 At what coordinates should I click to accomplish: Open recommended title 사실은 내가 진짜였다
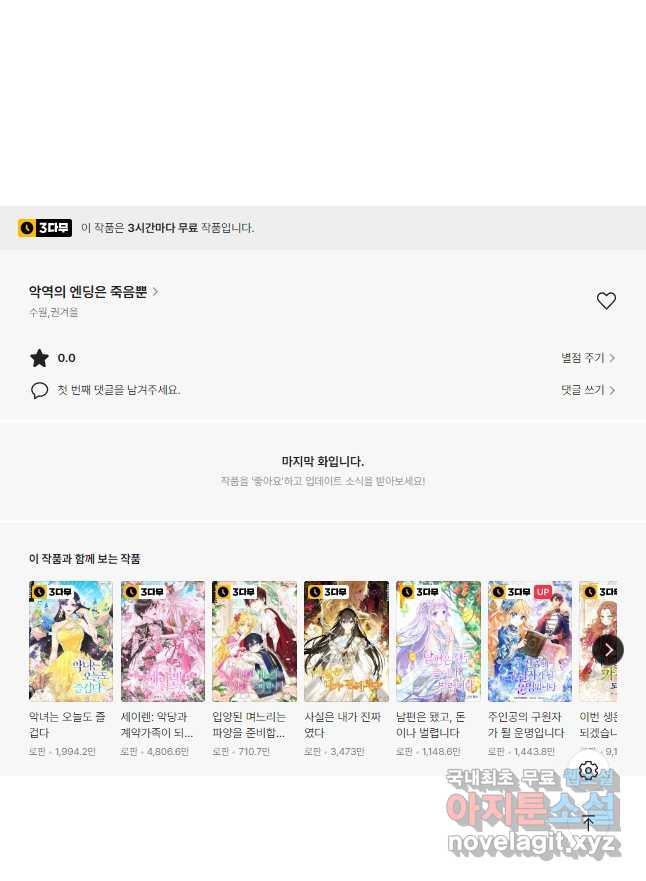pyautogui.click(x=346, y=641)
